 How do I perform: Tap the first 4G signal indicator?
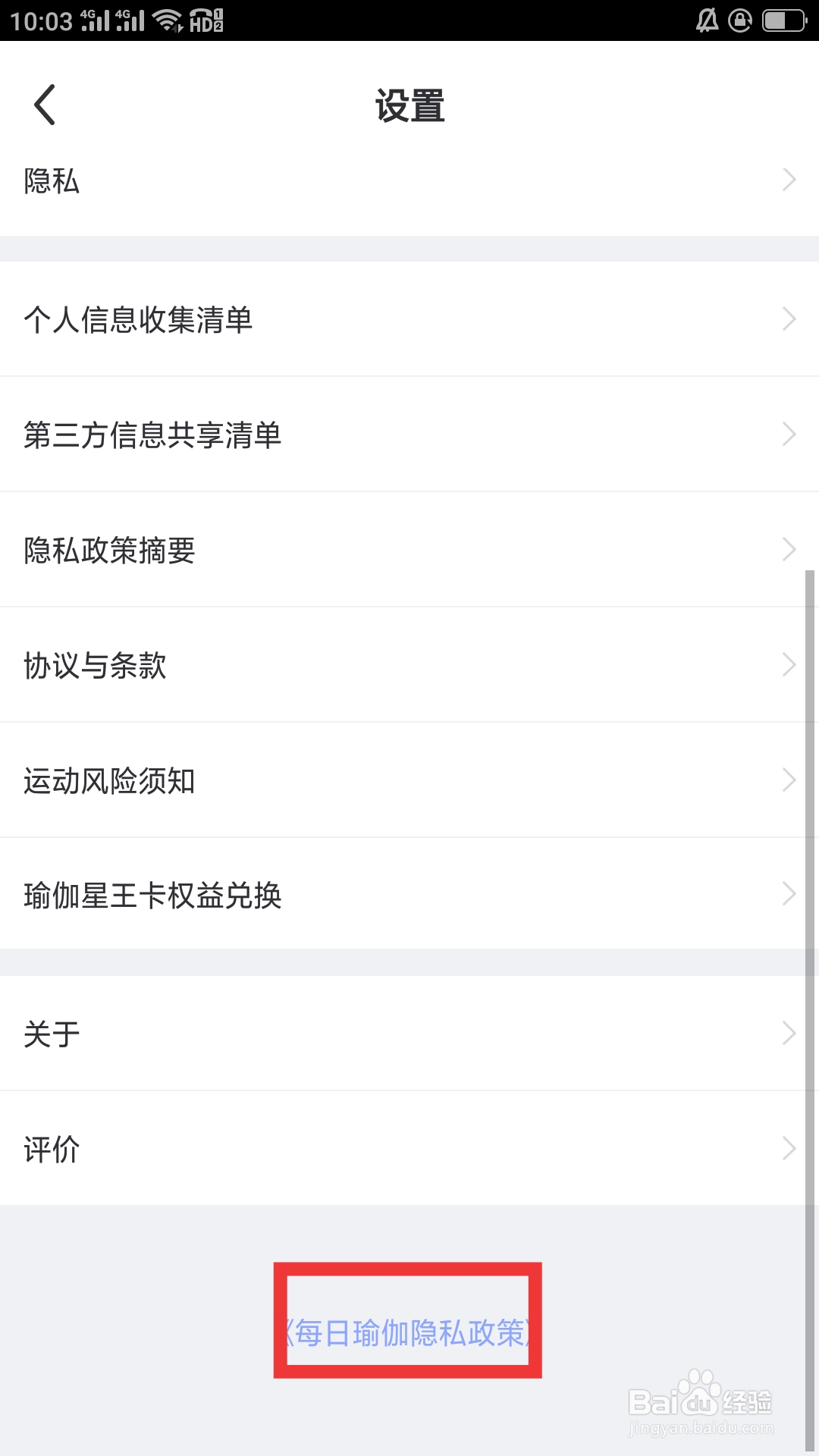95,20
